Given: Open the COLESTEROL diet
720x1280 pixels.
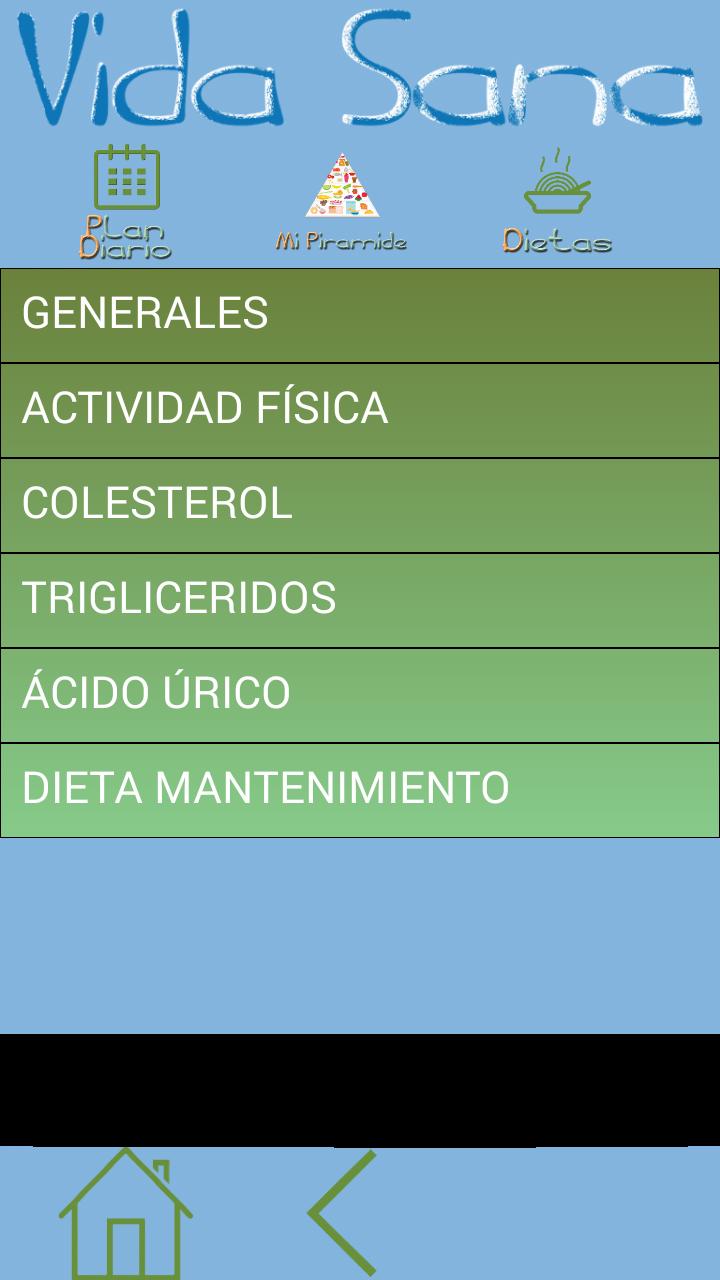Looking at the screenshot, I should (x=360, y=505).
